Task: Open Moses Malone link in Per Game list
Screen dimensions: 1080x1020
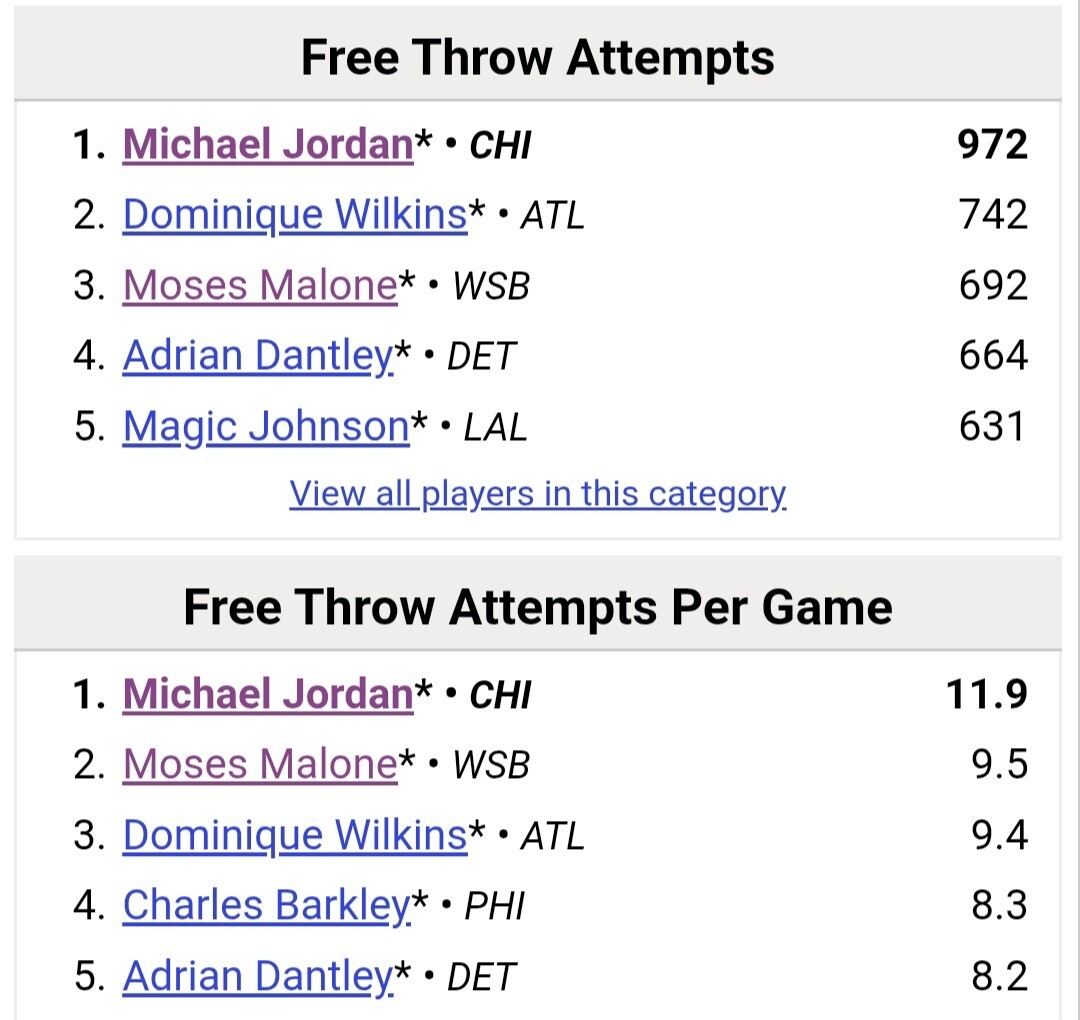Action: coord(260,764)
